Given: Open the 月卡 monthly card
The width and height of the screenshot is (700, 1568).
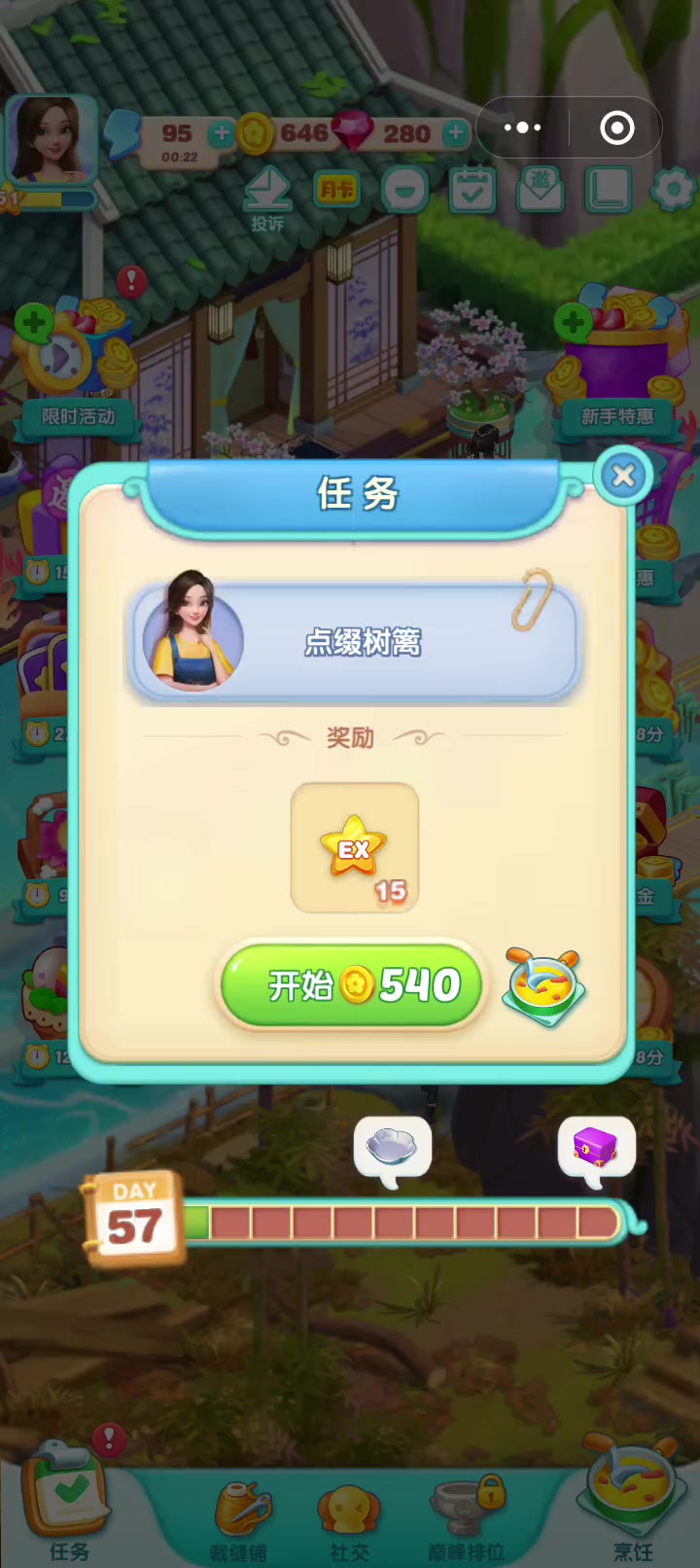Looking at the screenshot, I should coord(337,190).
